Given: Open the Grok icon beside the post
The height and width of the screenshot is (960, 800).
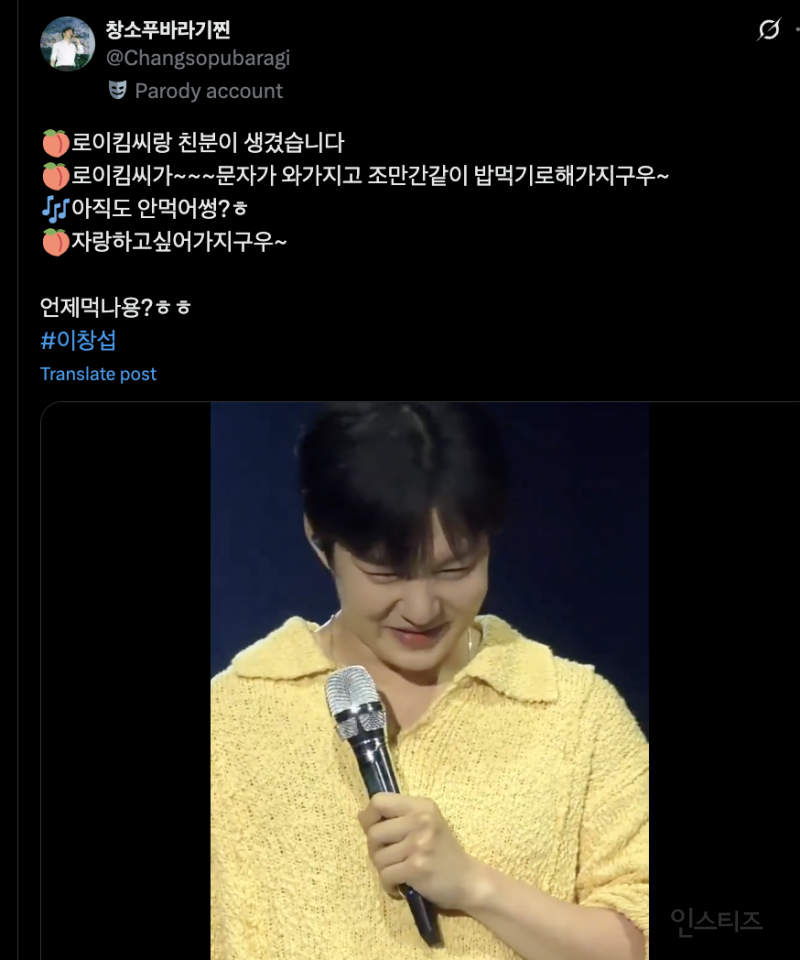Looking at the screenshot, I should pos(768,30).
